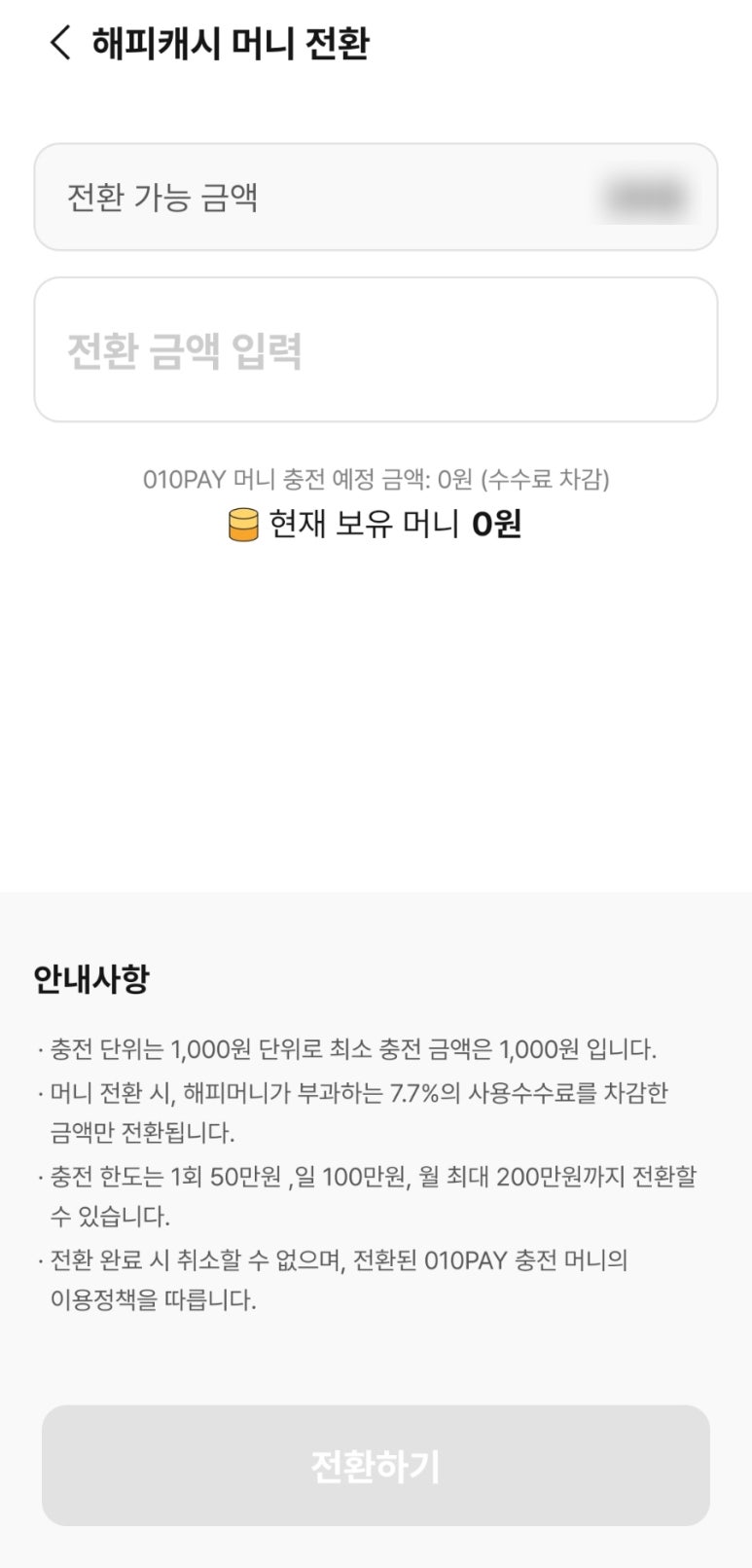Tap the 전환하기 button

376,1465
